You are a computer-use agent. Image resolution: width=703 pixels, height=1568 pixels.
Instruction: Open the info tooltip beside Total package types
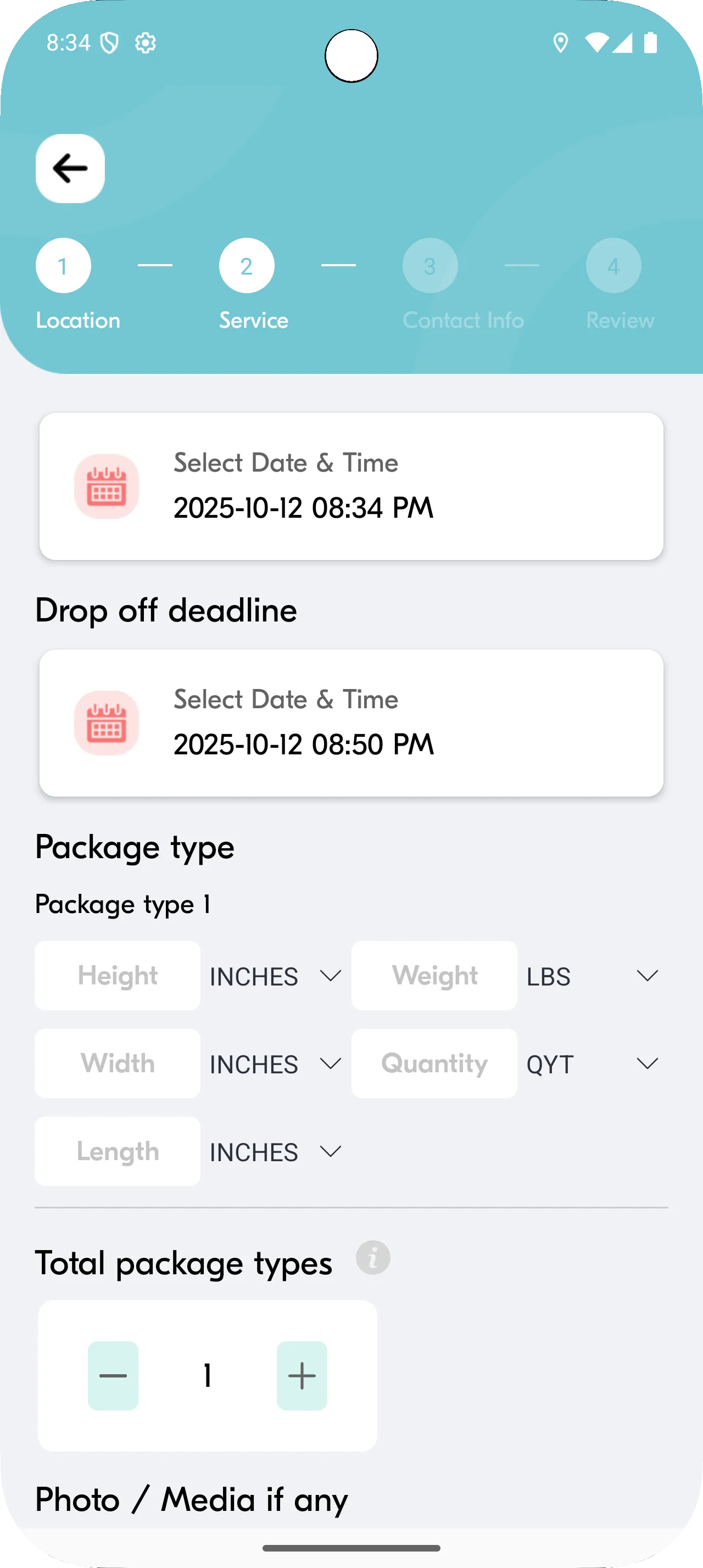[x=372, y=1258]
